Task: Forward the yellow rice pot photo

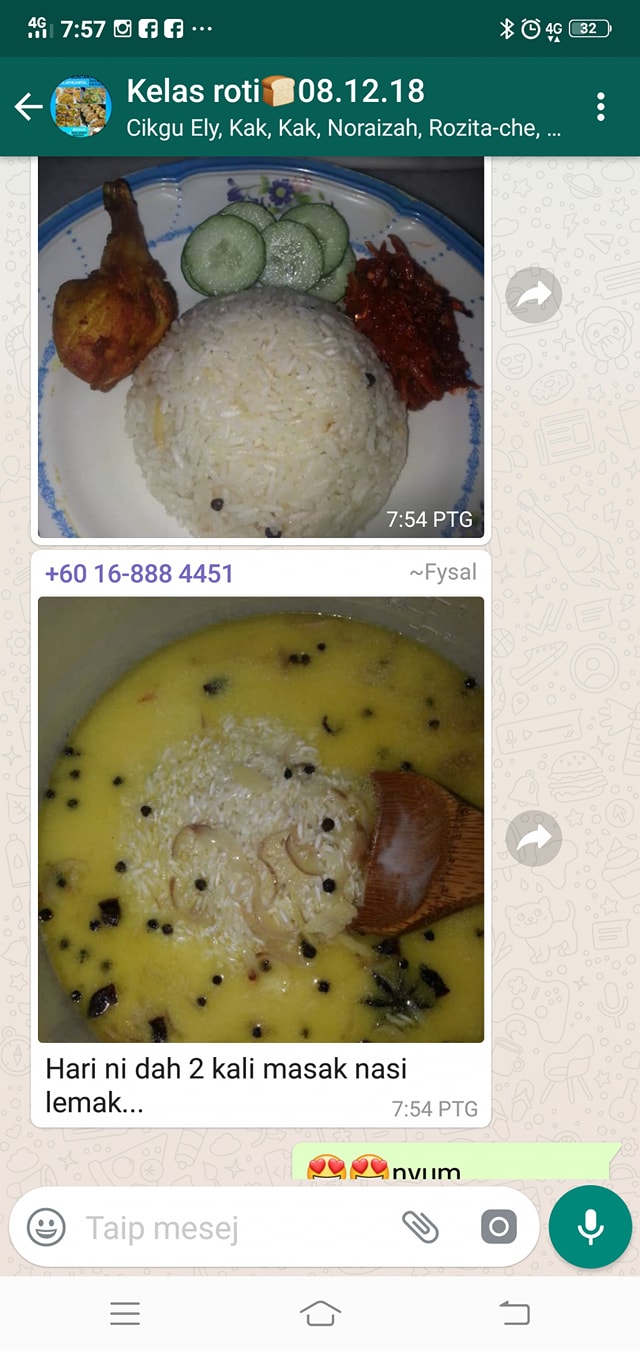Action: click(533, 838)
